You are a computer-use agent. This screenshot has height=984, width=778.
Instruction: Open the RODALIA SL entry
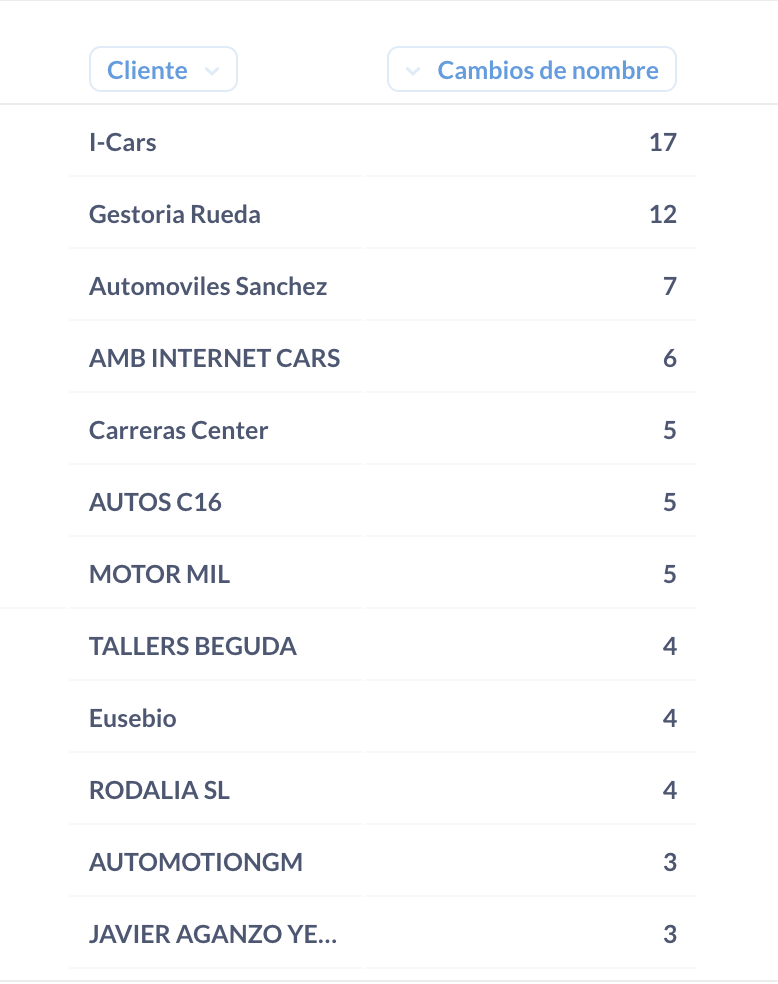click(x=159, y=790)
